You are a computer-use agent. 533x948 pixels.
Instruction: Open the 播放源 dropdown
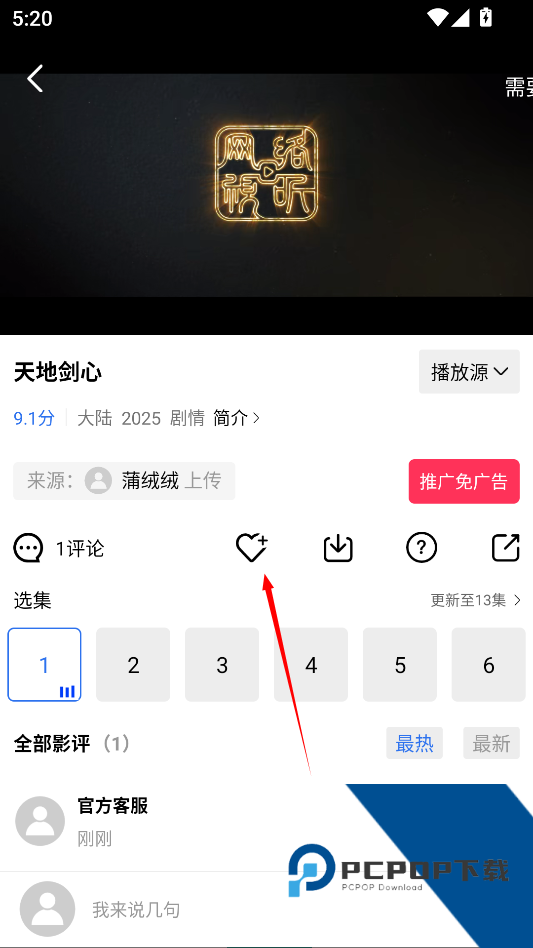pyautogui.click(x=469, y=372)
